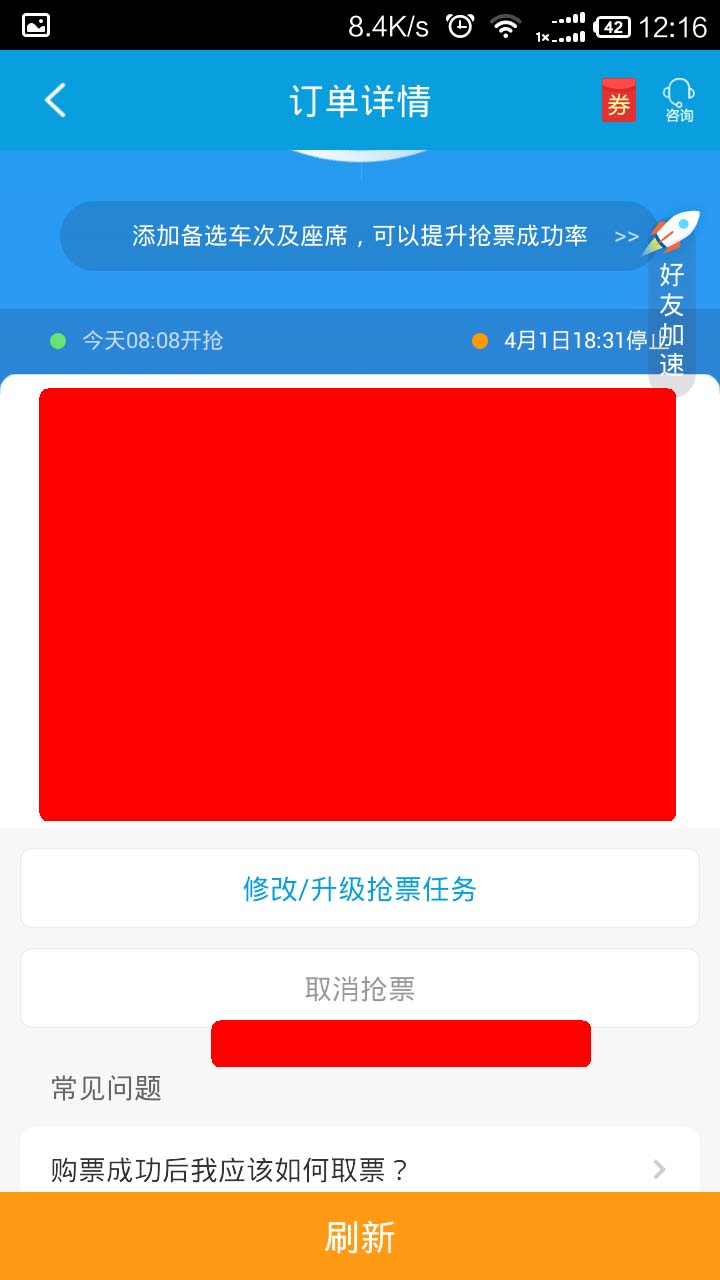Tap the 添加备选车次及座席 banner
Screen dimensions: 720x1280
[x=360, y=236]
